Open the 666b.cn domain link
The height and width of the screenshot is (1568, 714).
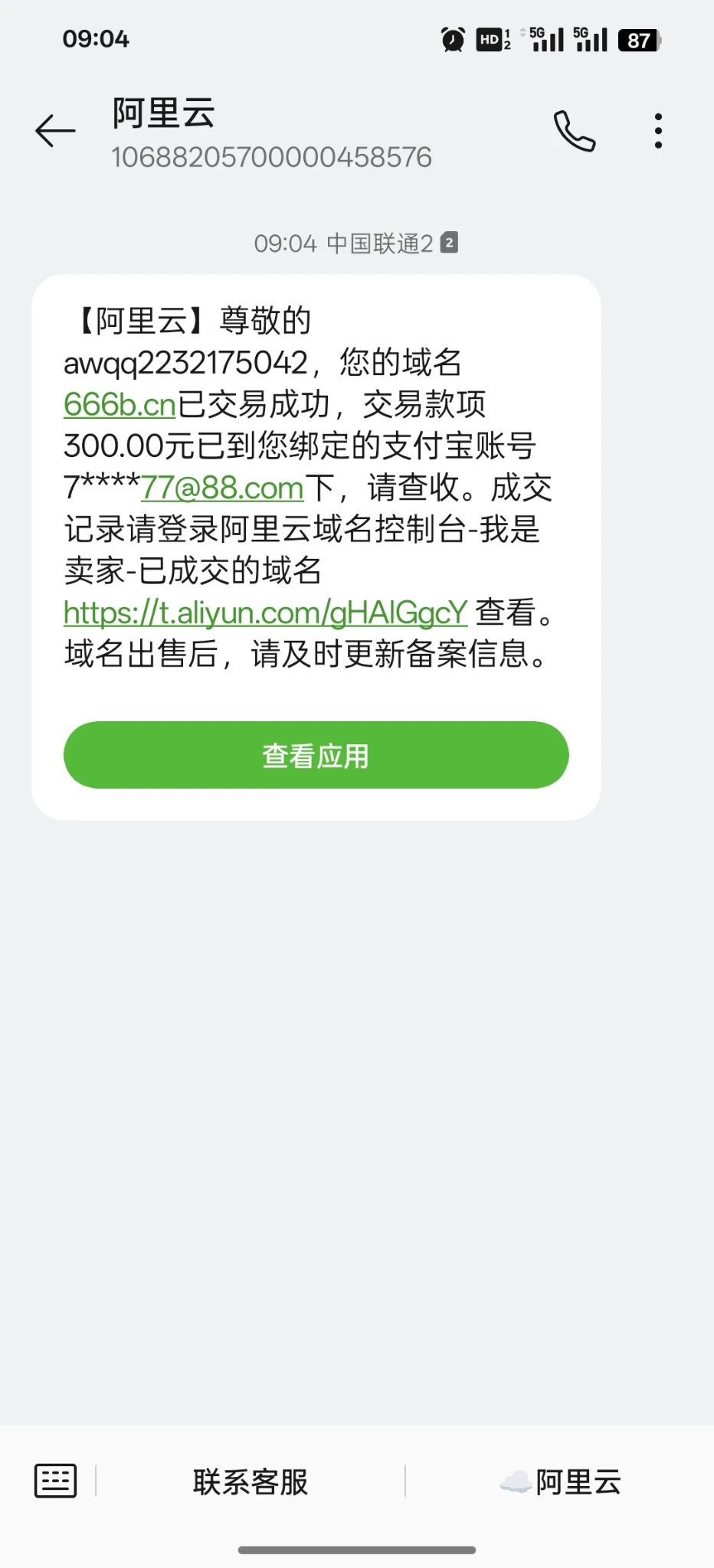(x=120, y=404)
